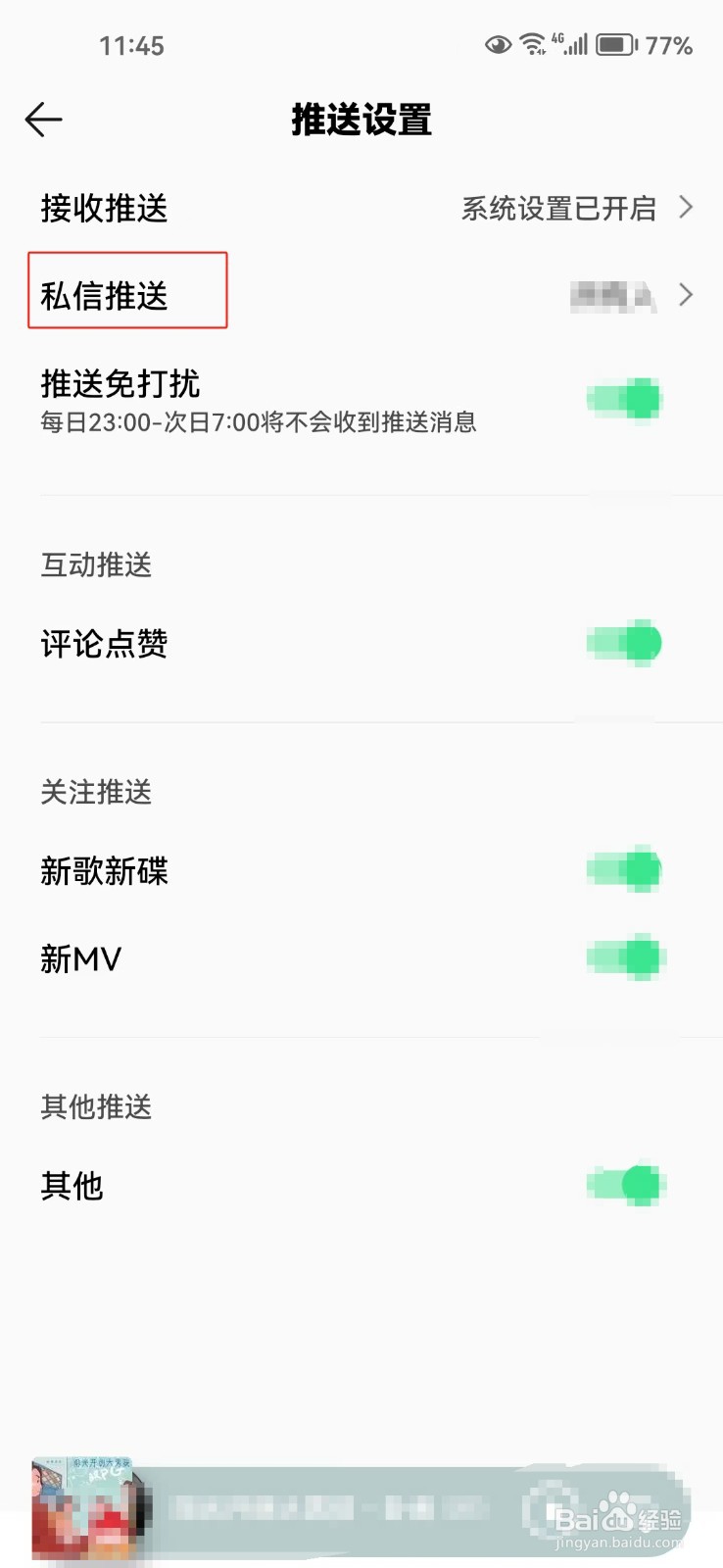Disable the 其他 push switch
The width and height of the screenshot is (723, 1568).
(x=625, y=1185)
